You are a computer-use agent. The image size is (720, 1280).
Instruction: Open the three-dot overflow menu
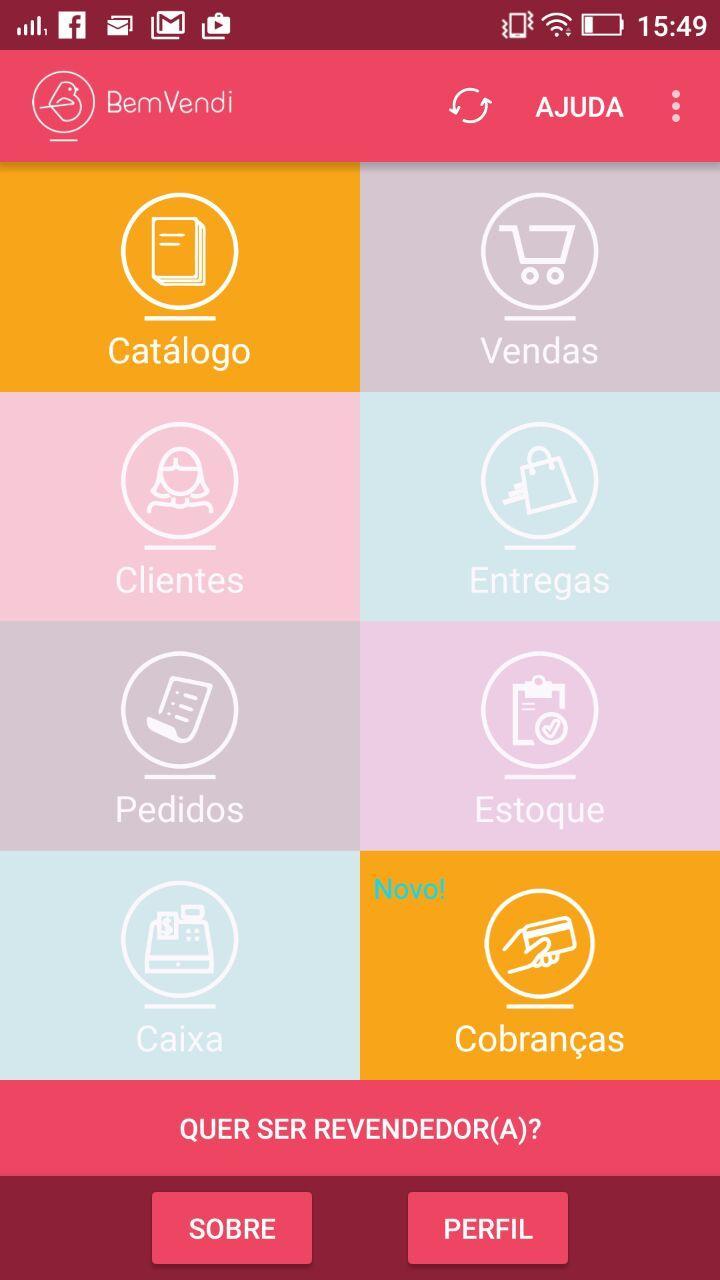(676, 106)
